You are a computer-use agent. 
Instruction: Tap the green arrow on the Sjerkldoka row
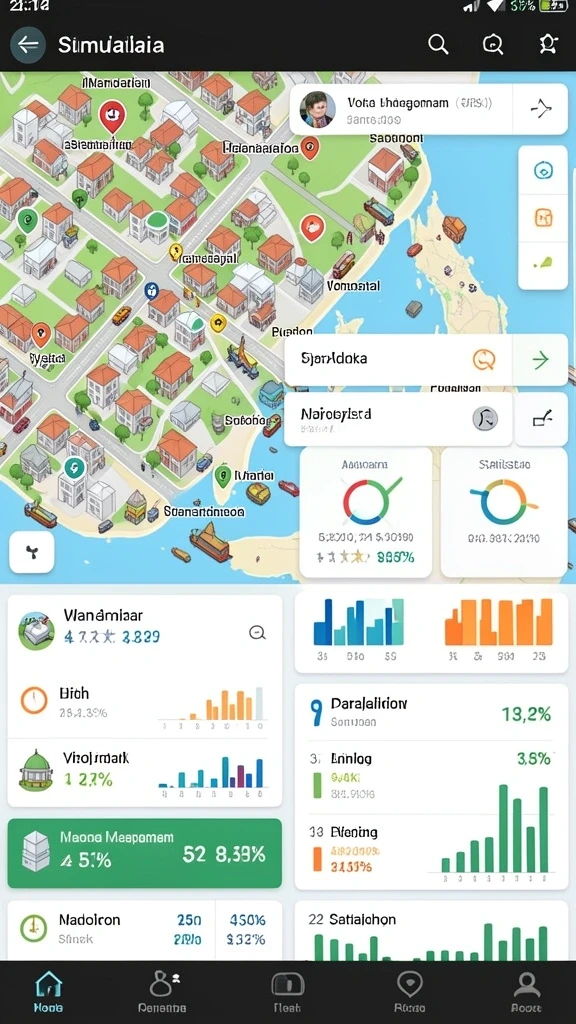tap(540, 360)
